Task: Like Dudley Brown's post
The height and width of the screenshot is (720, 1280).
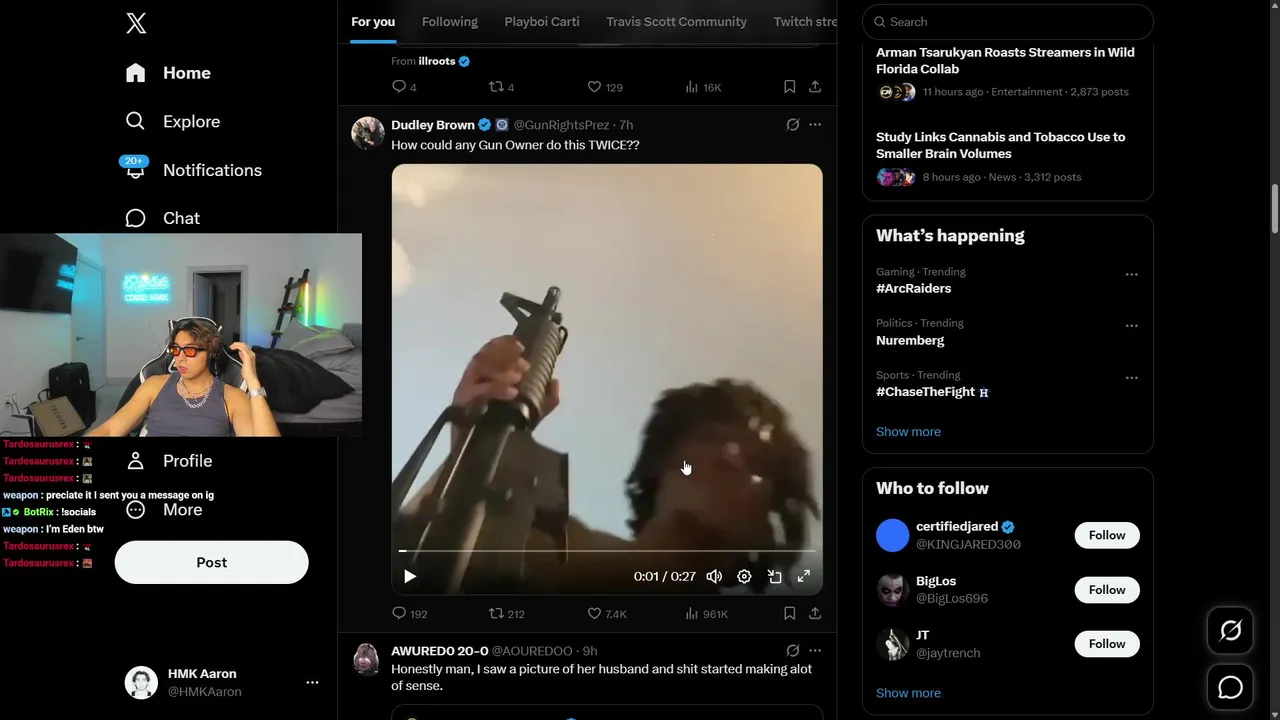Action: pyautogui.click(x=594, y=613)
